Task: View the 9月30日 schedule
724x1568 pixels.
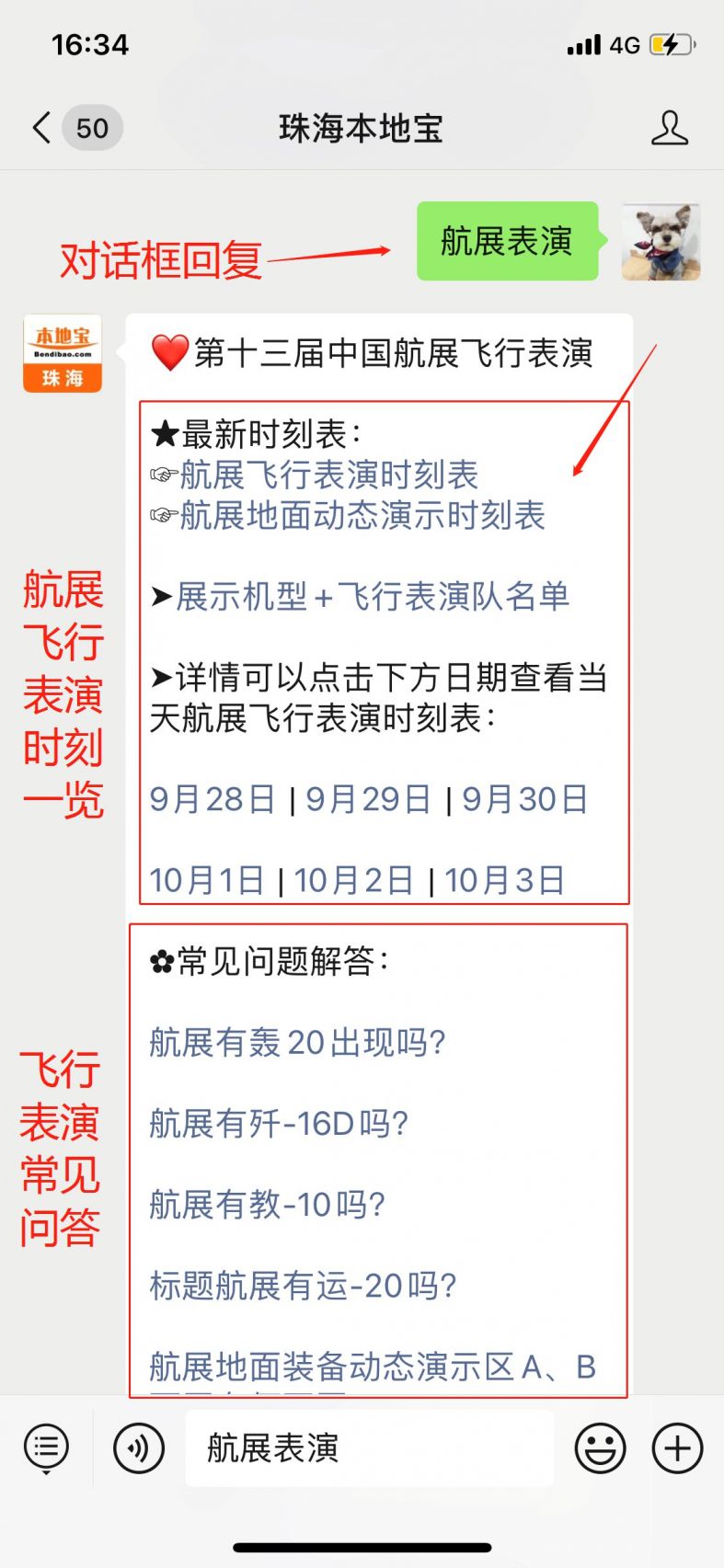Action: [x=524, y=799]
